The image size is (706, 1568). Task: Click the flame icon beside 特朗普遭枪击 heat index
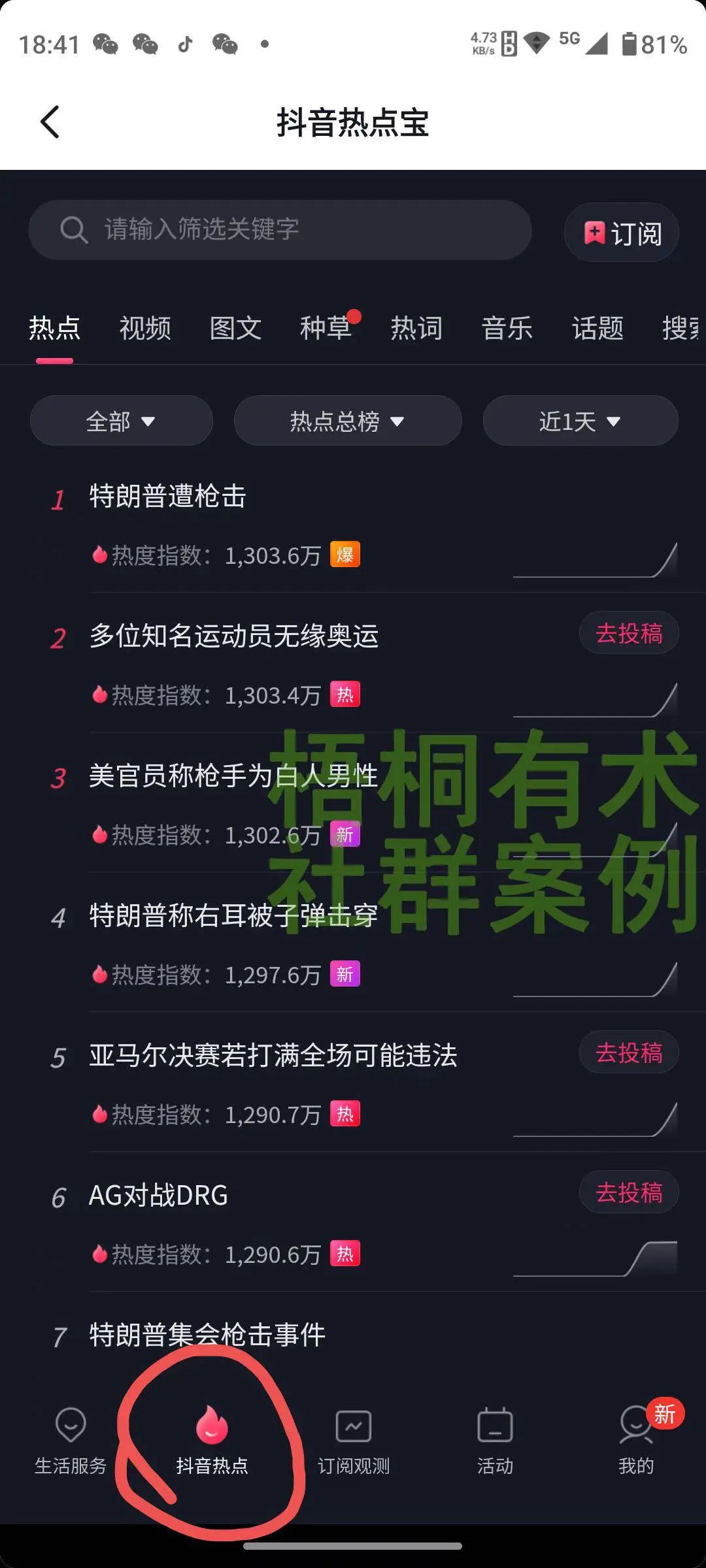click(x=99, y=554)
